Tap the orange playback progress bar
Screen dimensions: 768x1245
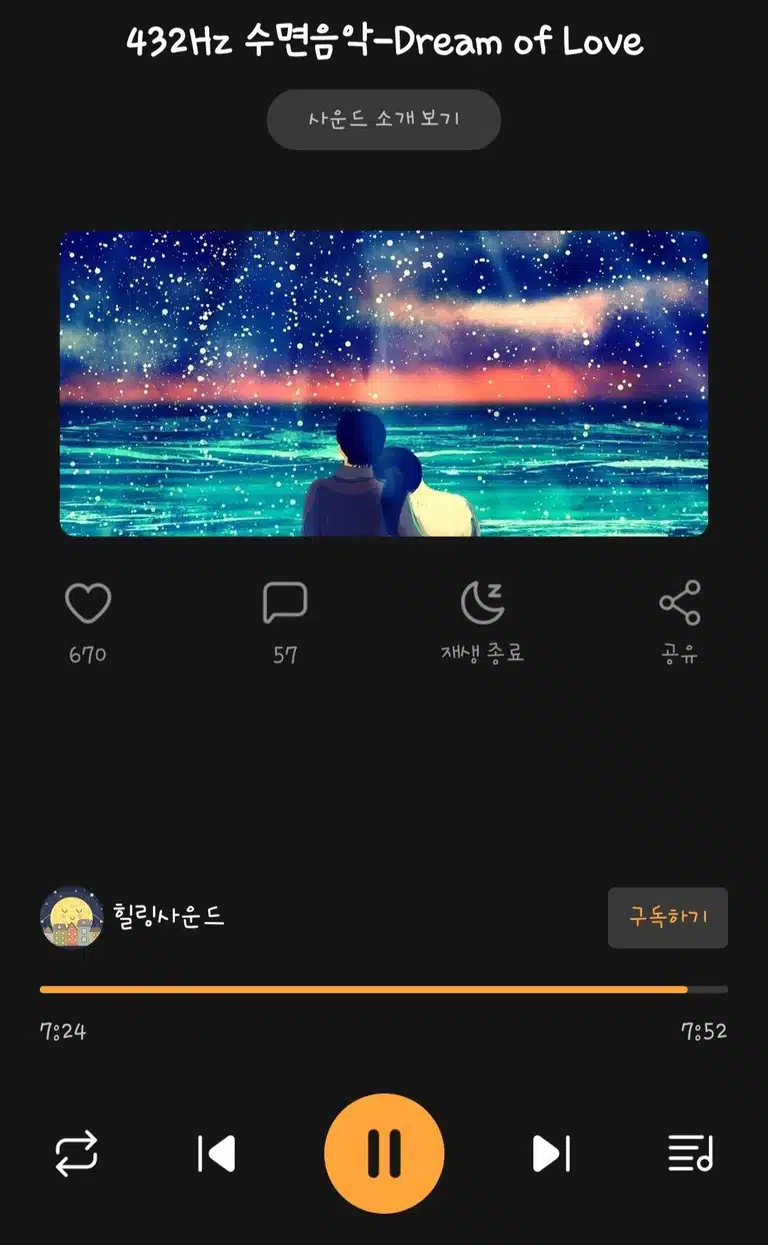tap(384, 989)
